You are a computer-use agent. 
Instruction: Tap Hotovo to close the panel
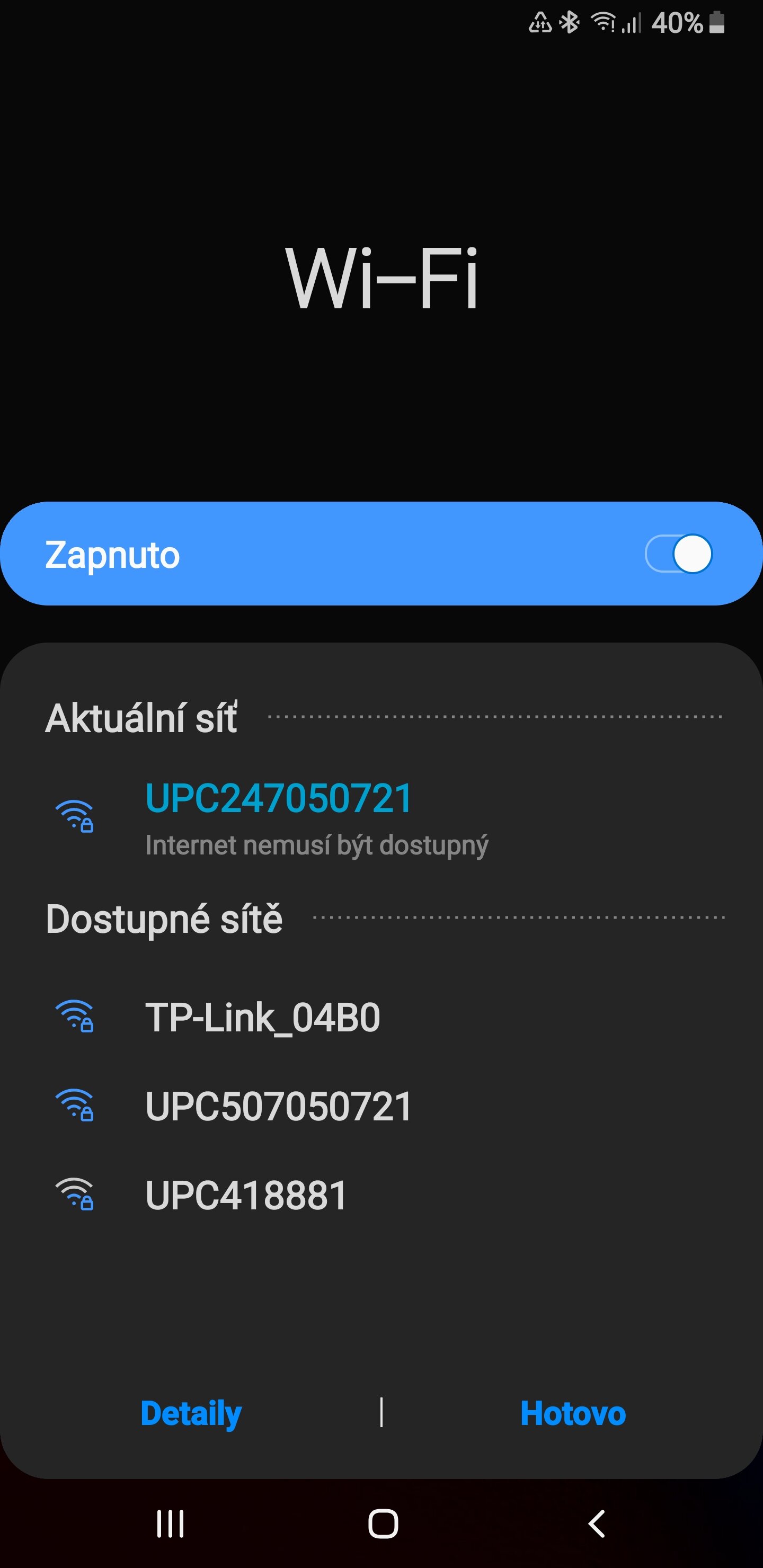572,1413
